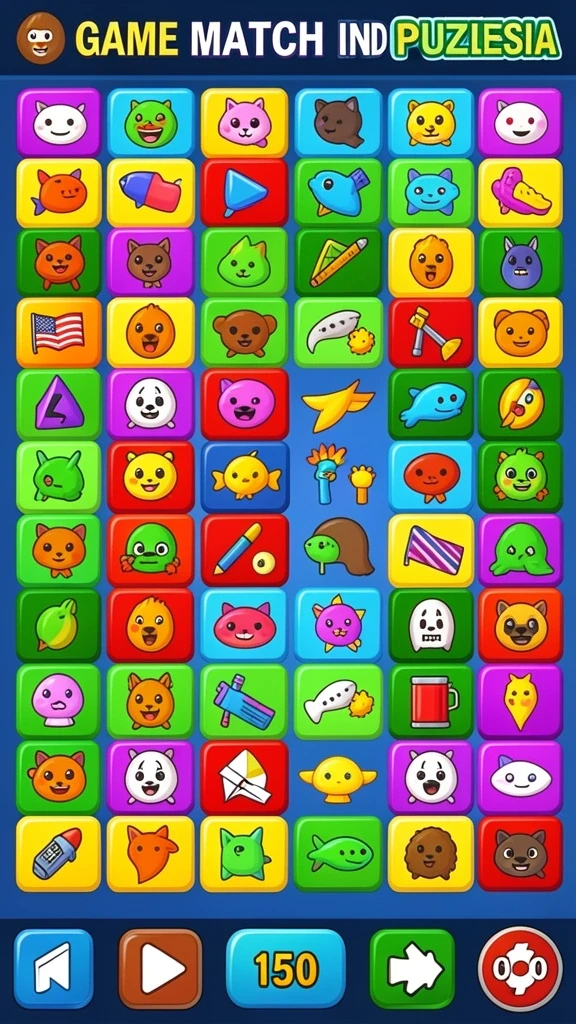Select the American flag tile
The image size is (576, 1024).
tap(59, 332)
